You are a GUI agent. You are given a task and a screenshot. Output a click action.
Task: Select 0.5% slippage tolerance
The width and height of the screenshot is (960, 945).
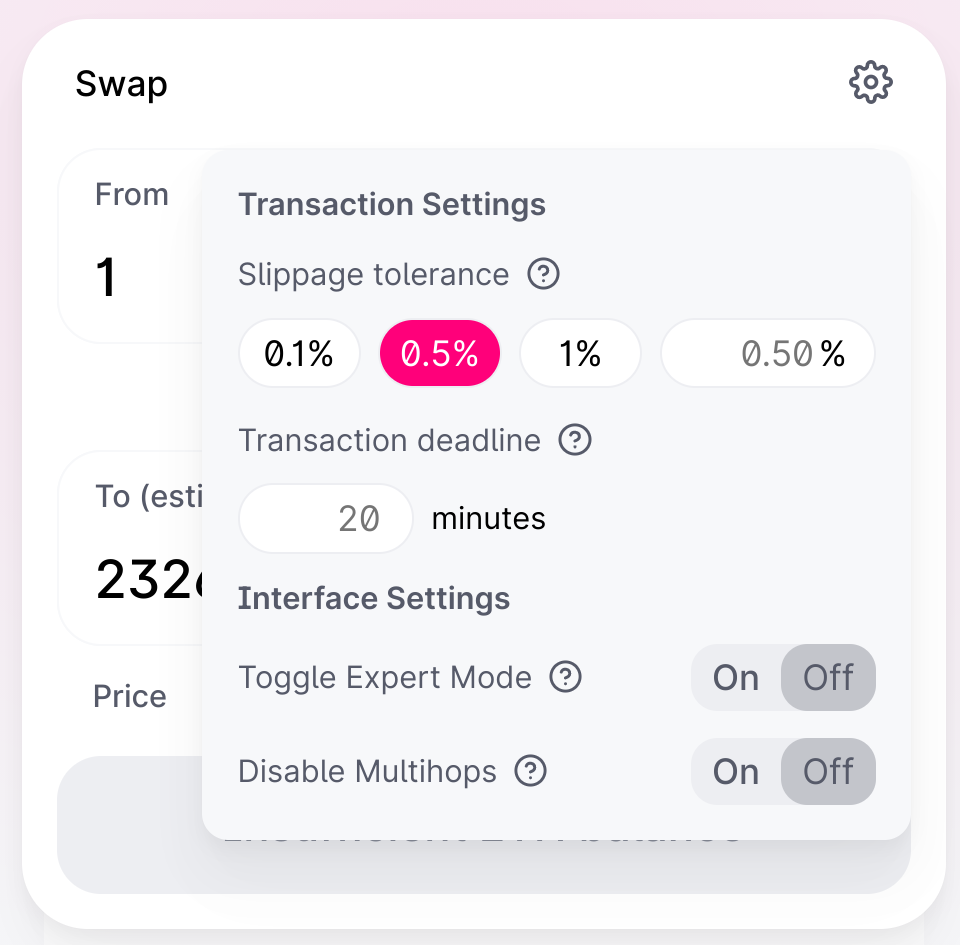pyautogui.click(x=439, y=353)
